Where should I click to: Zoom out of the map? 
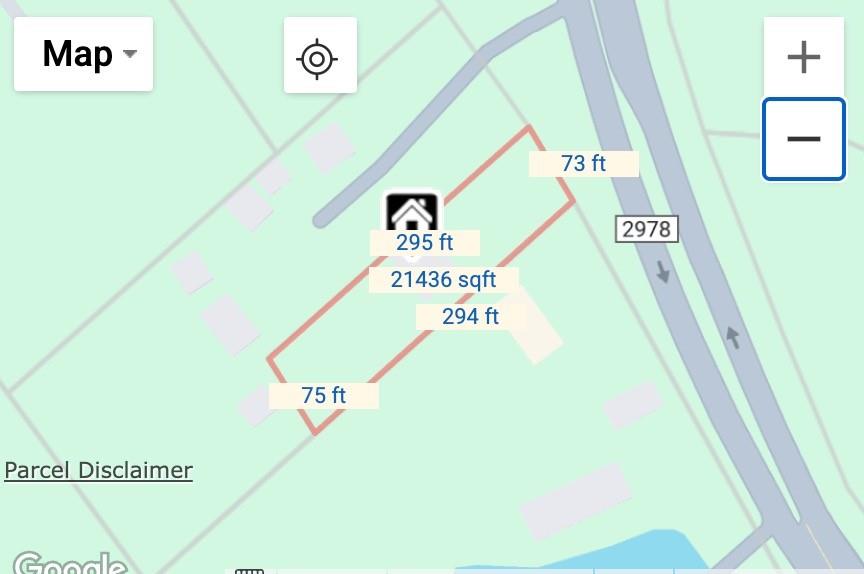point(803,139)
